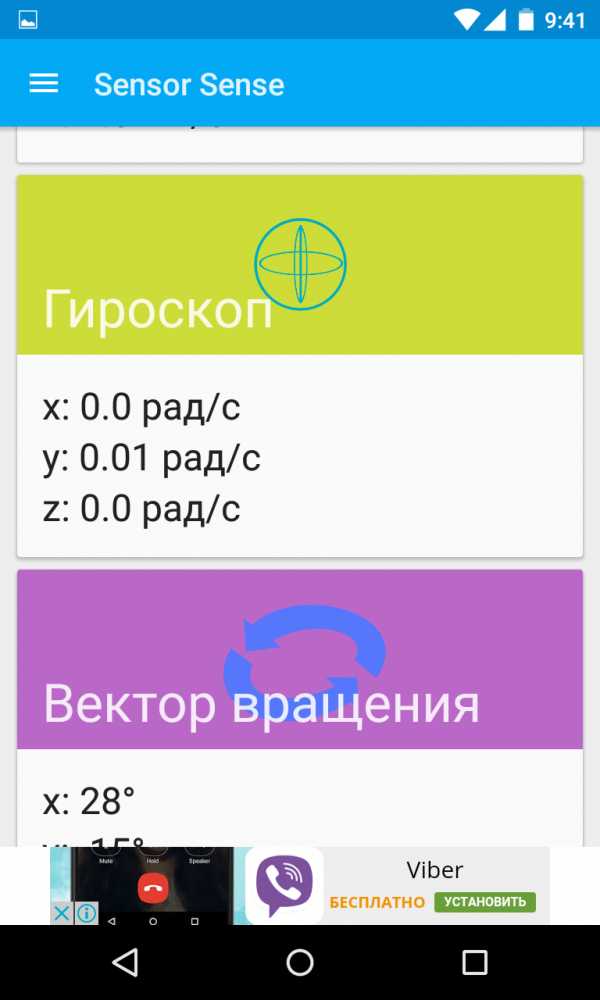Open the Вектор вращения sensor card
Image resolution: width=600 pixels, height=1000 pixels.
point(299,660)
